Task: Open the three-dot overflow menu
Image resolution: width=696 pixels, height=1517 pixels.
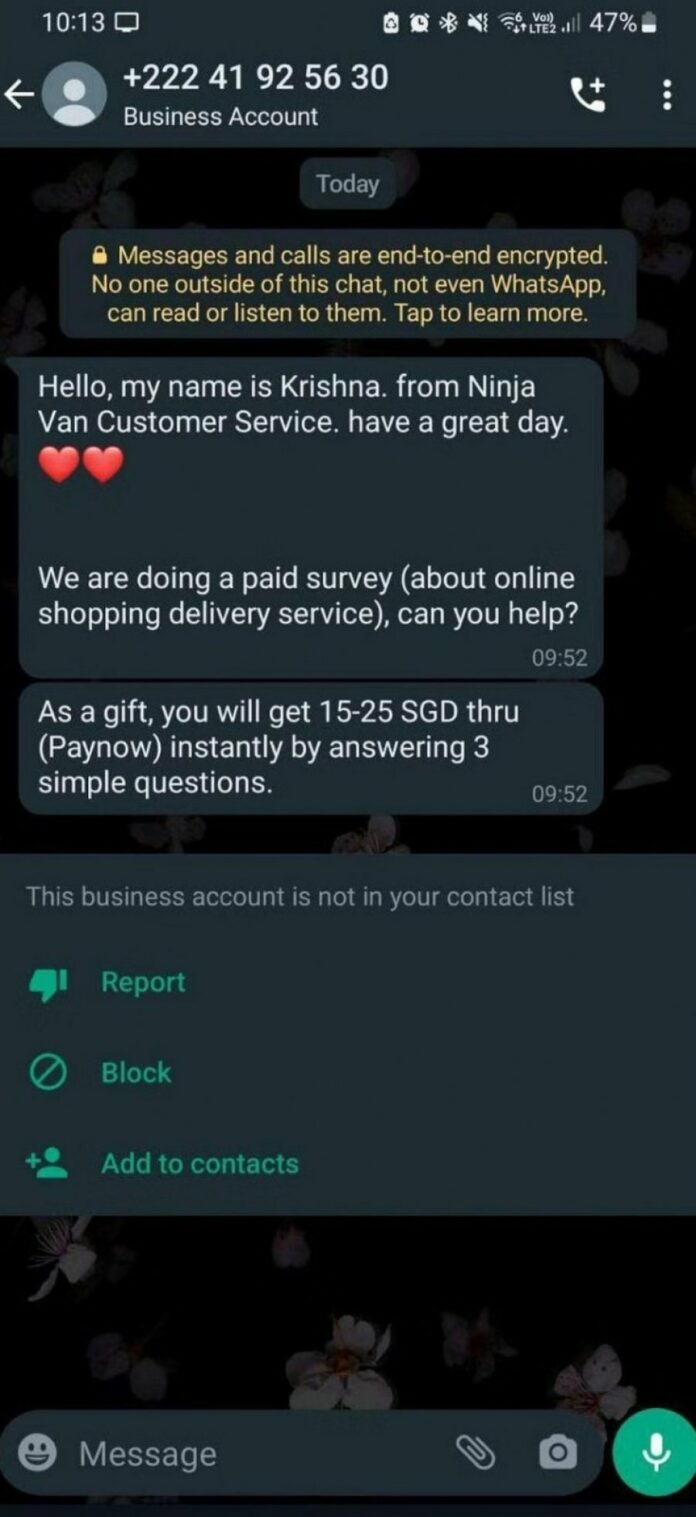Action: (x=667, y=95)
